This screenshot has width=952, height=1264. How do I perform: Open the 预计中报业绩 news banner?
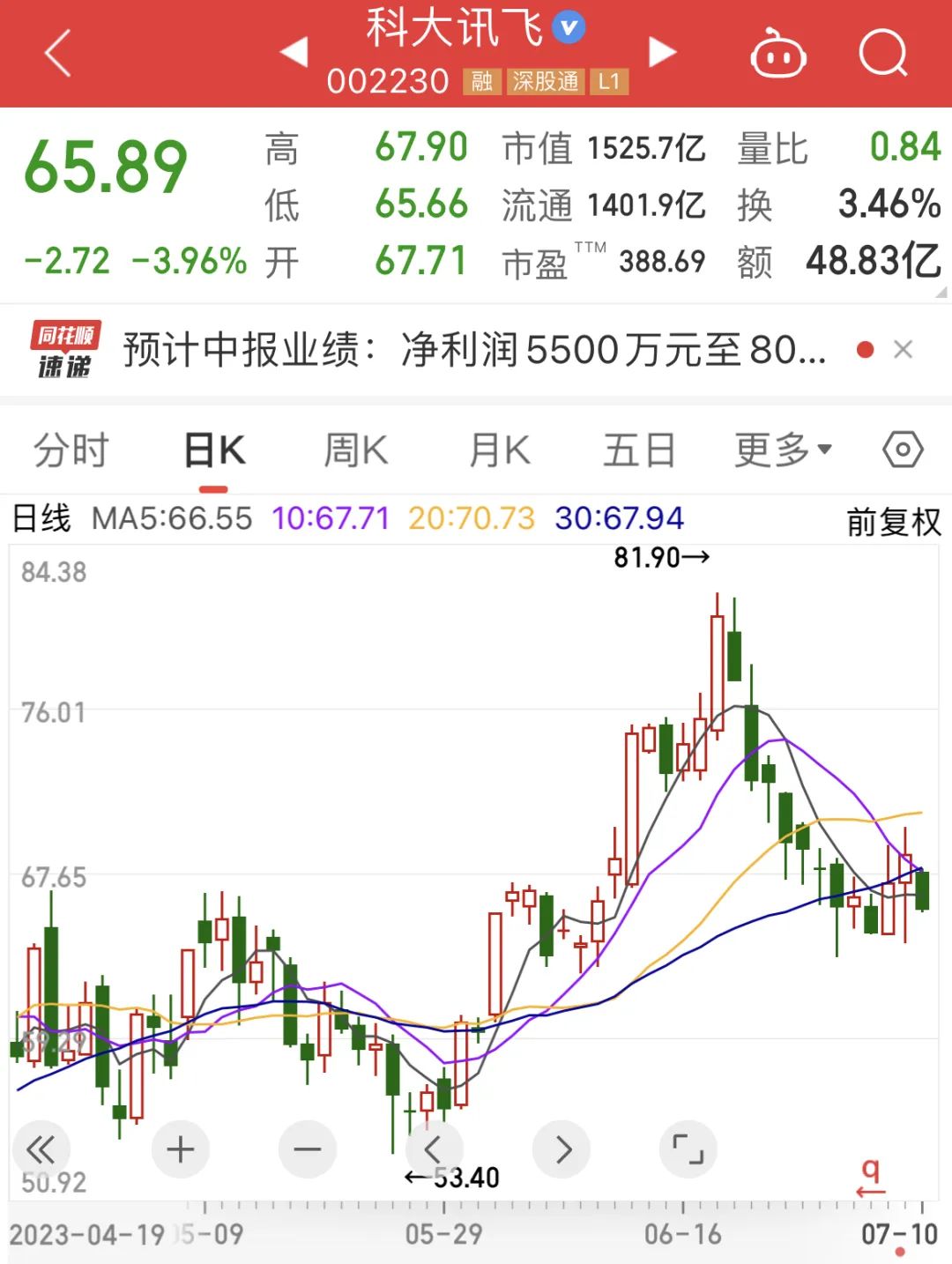coord(474,350)
